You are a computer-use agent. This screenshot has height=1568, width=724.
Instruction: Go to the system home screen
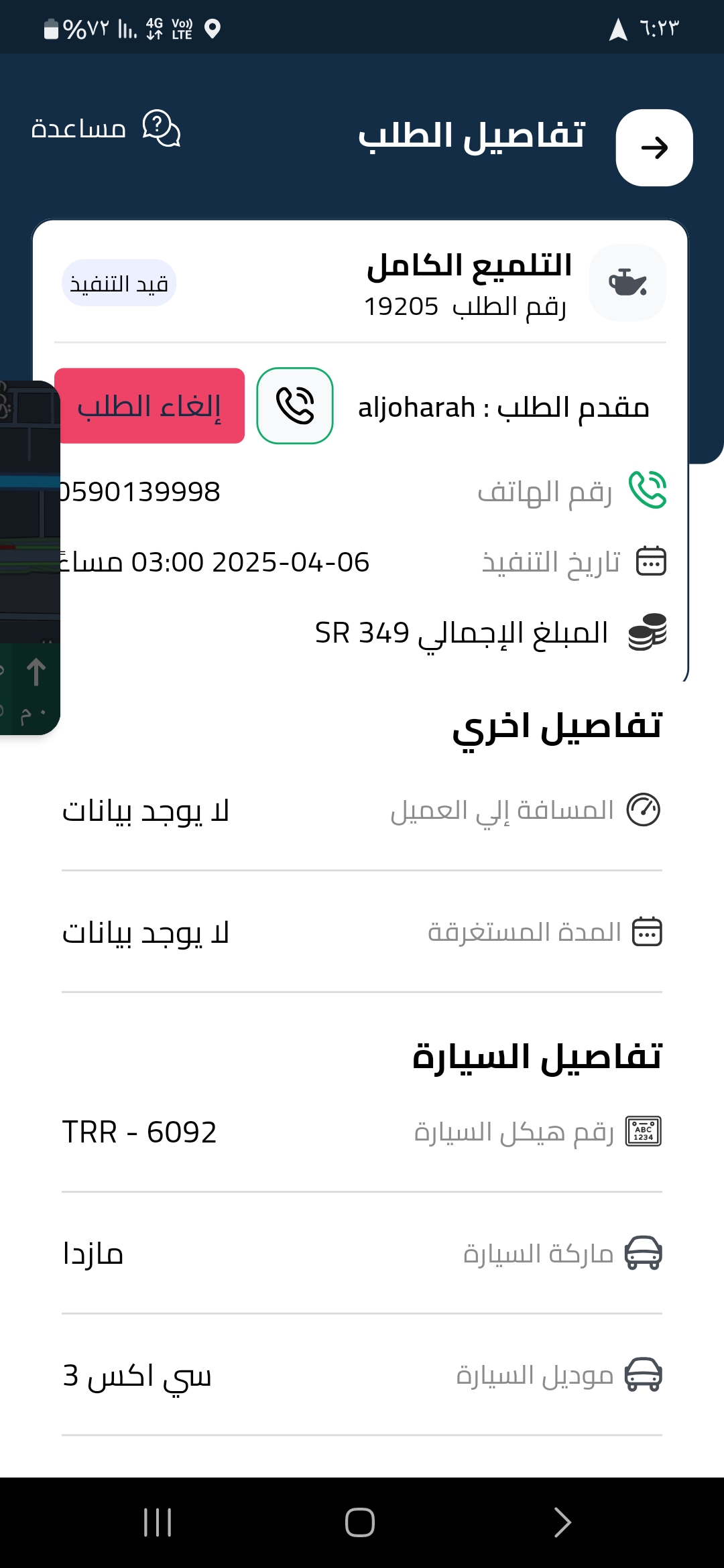pos(360,1522)
